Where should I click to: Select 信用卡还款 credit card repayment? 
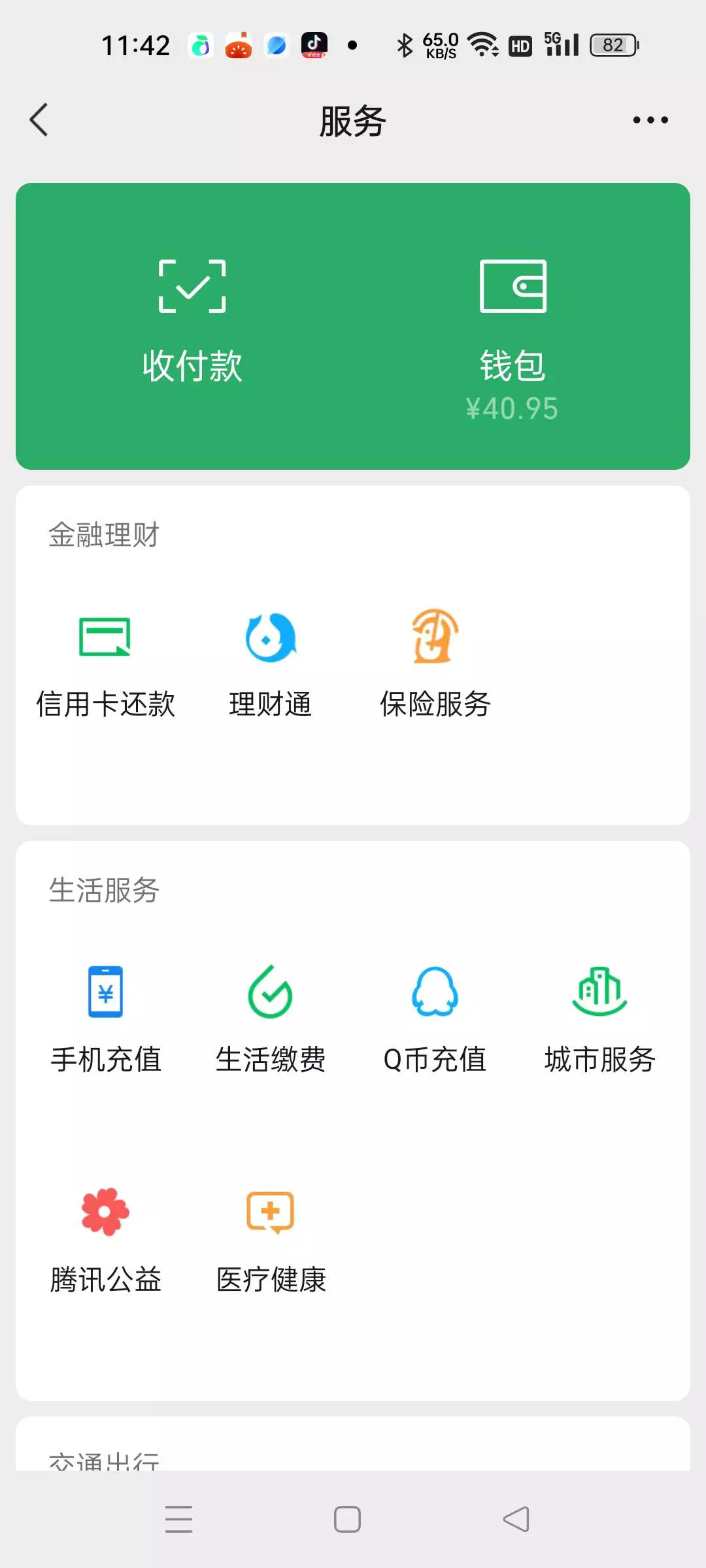pos(105,663)
